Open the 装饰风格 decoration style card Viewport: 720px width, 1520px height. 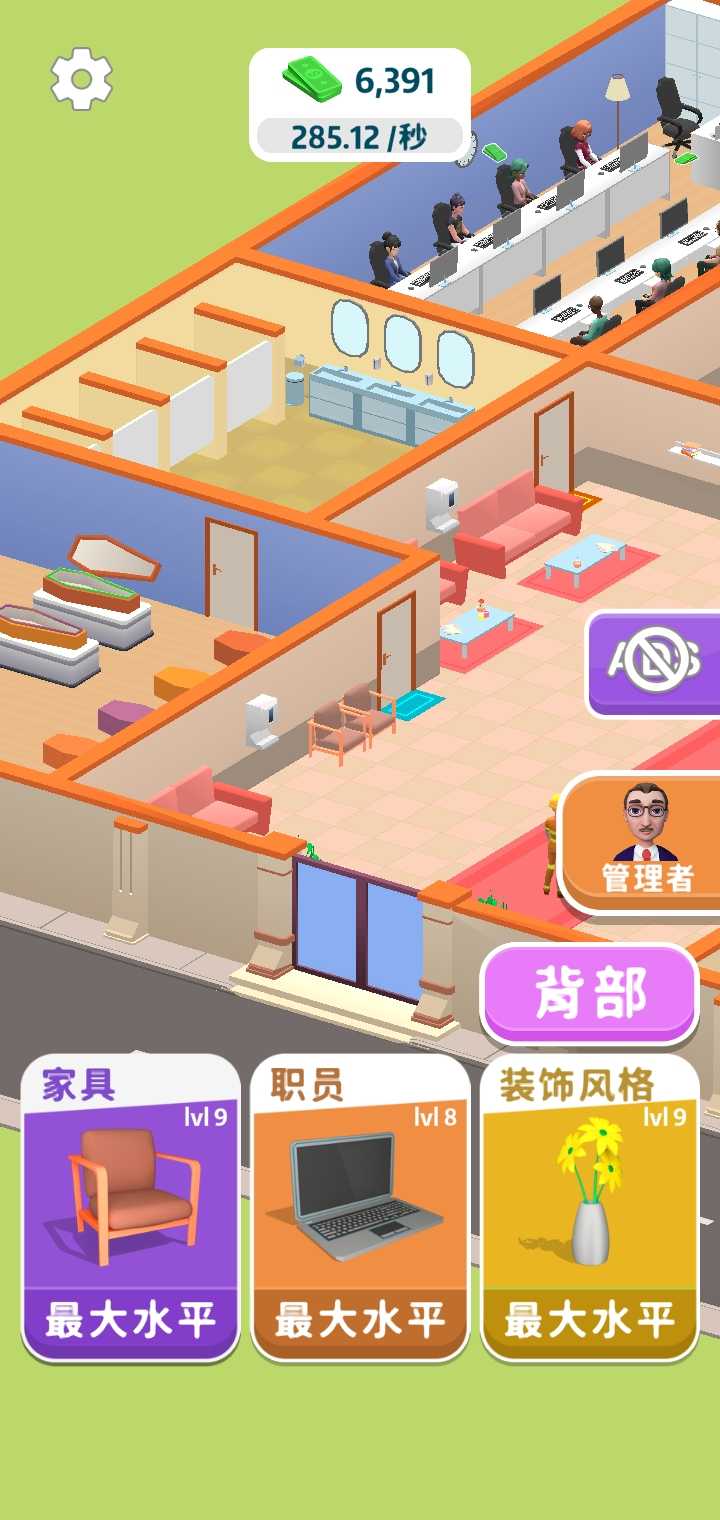tap(589, 1207)
